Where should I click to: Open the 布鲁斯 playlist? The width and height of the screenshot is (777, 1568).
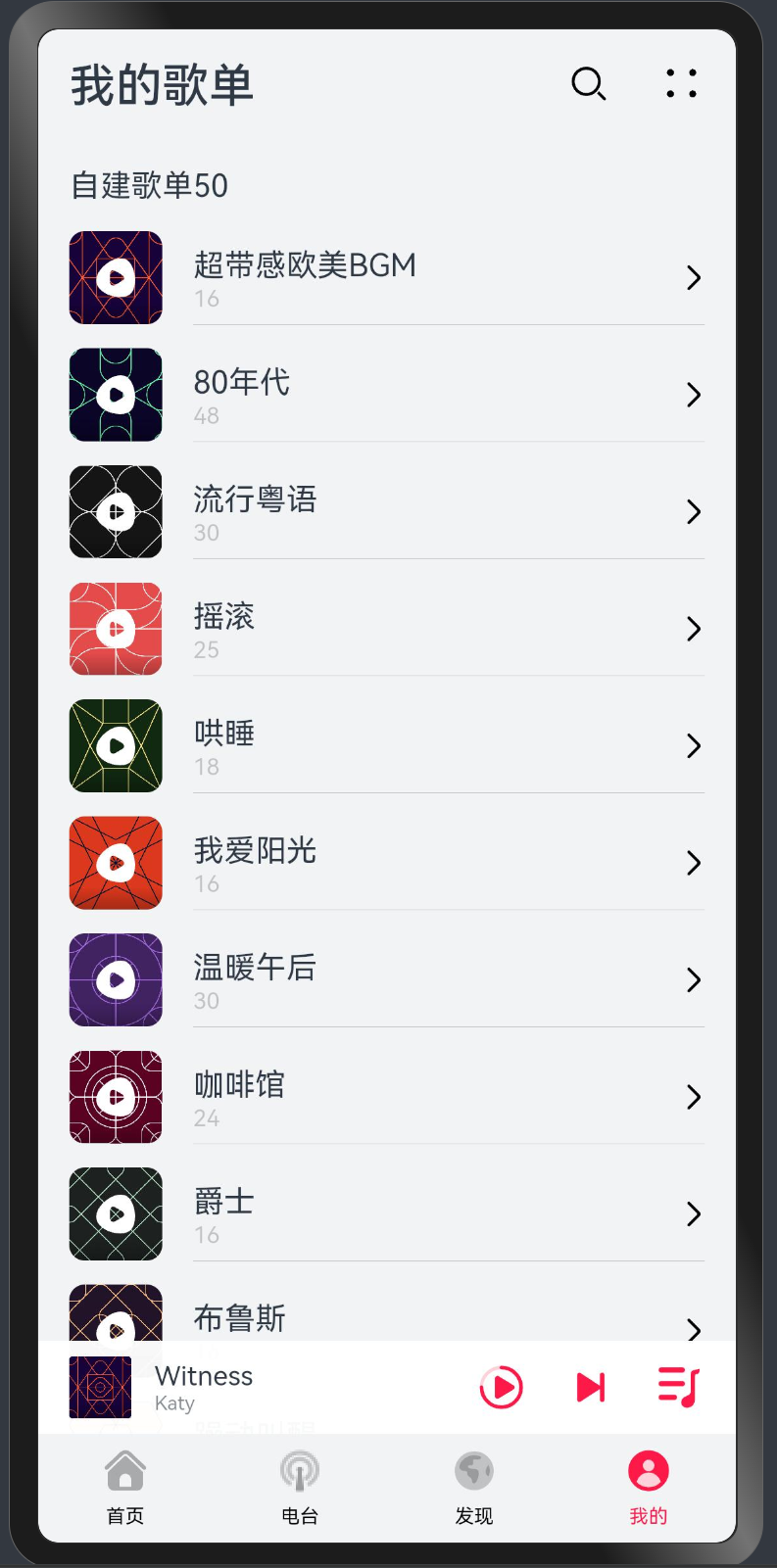(387, 1312)
